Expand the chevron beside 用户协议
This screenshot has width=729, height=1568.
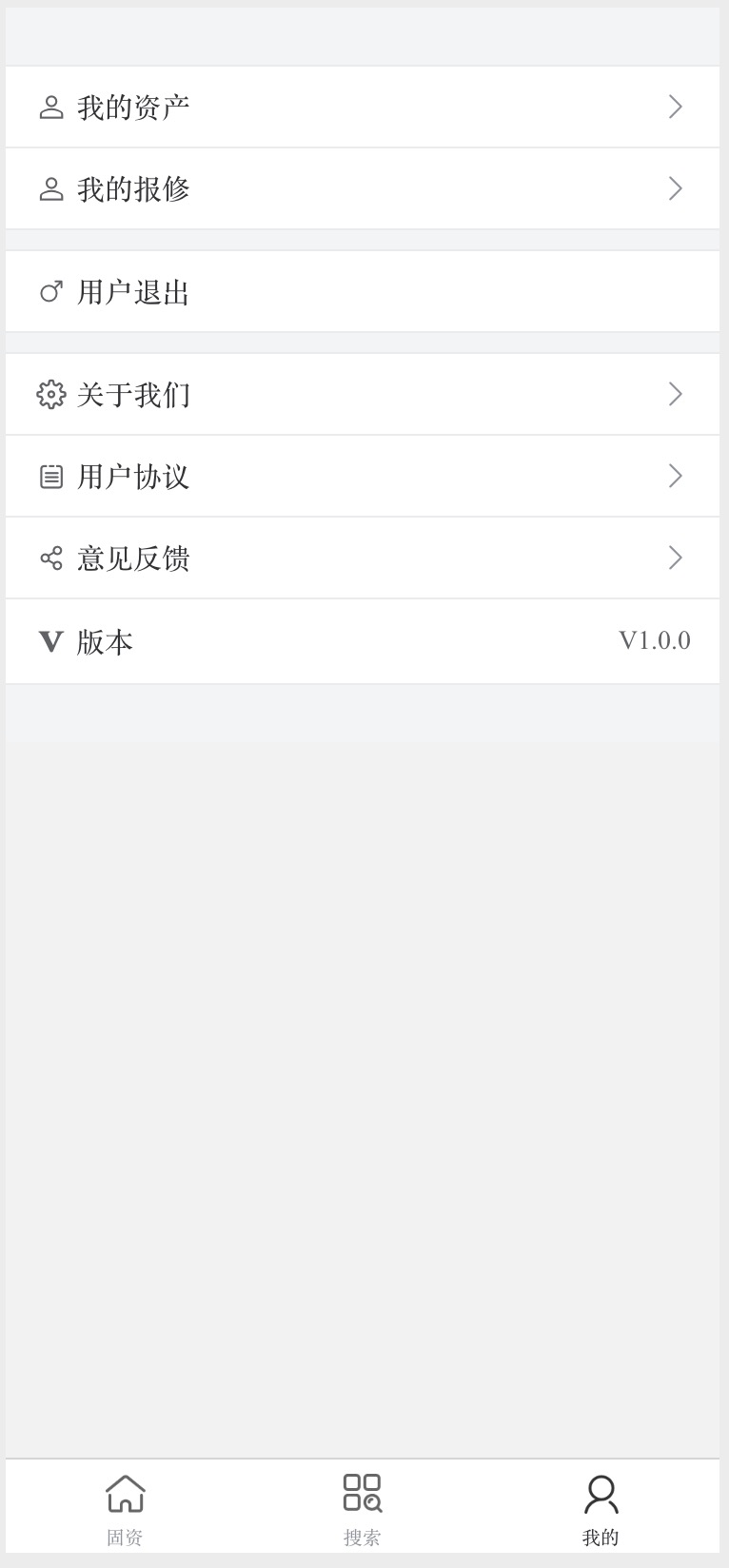(676, 475)
